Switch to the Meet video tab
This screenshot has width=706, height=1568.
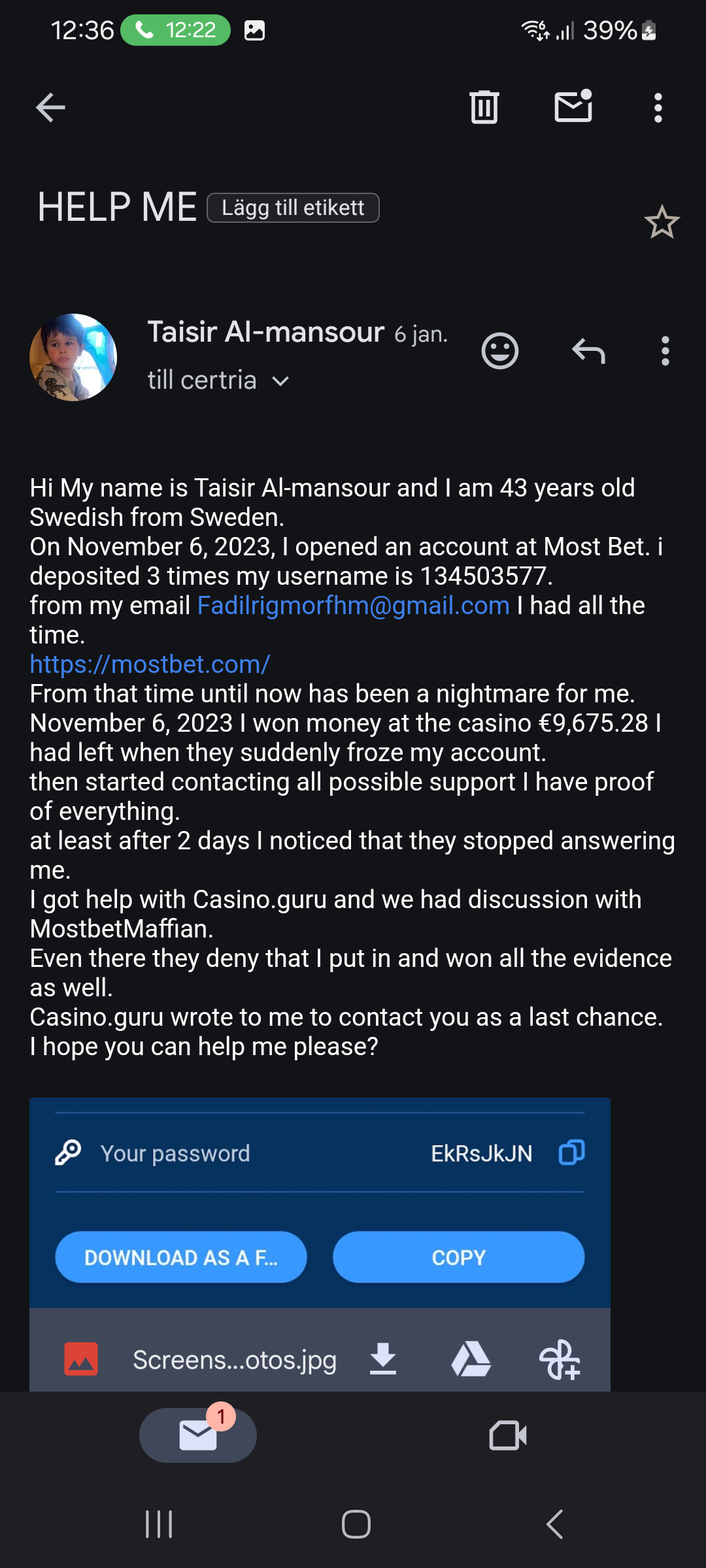508,1435
